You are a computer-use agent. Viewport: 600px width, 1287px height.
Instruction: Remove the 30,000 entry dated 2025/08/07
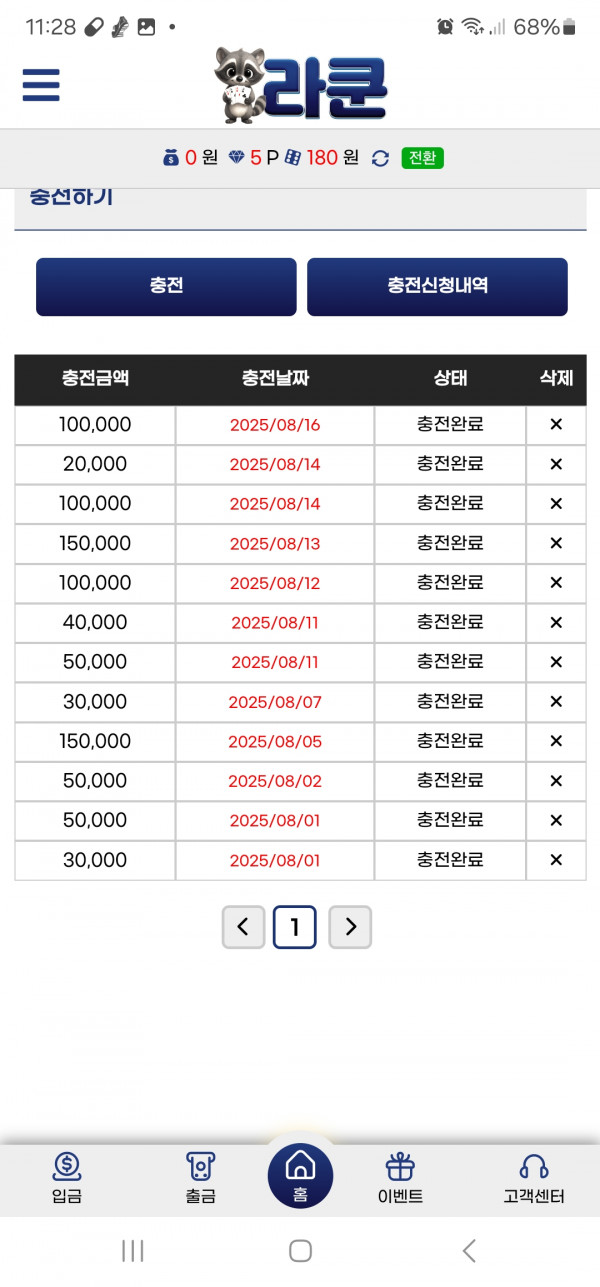tap(556, 702)
